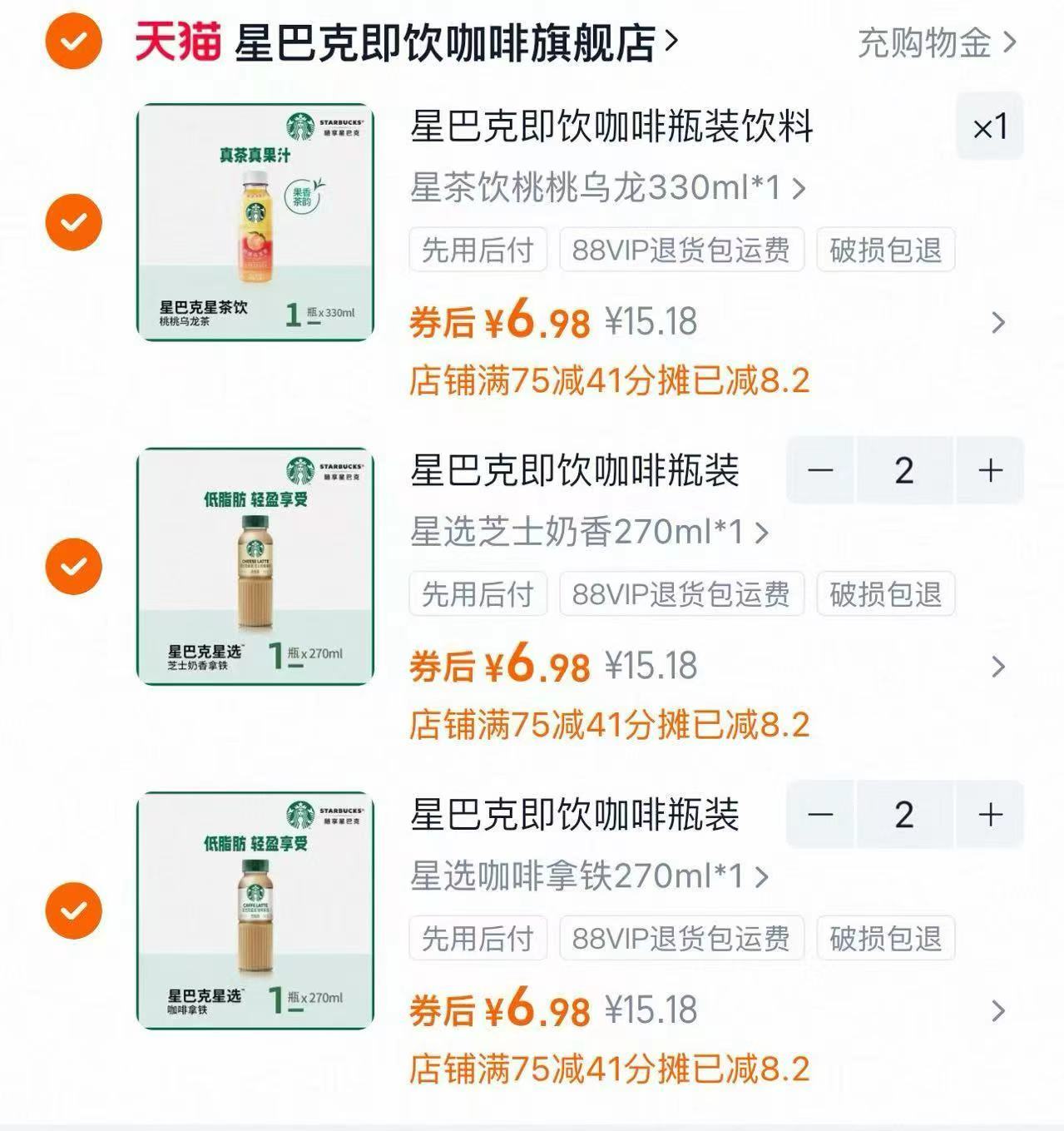Increase cheese latte quantity with plus button
Image resolution: width=1064 pixels, height=1131 pixels.
click(x=990, y=470)
